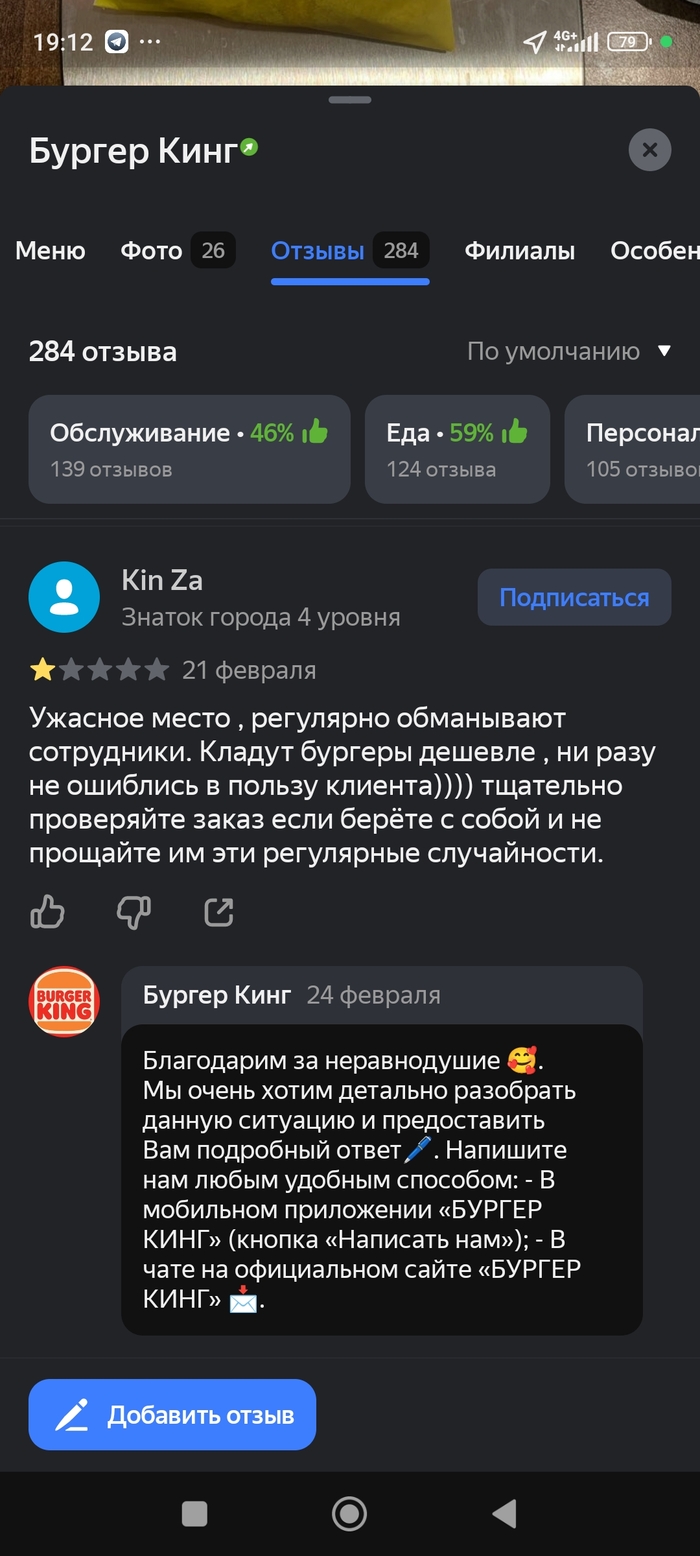
Task: Open the sort dropdown По умолчанию
Action: tap(569, 352)
